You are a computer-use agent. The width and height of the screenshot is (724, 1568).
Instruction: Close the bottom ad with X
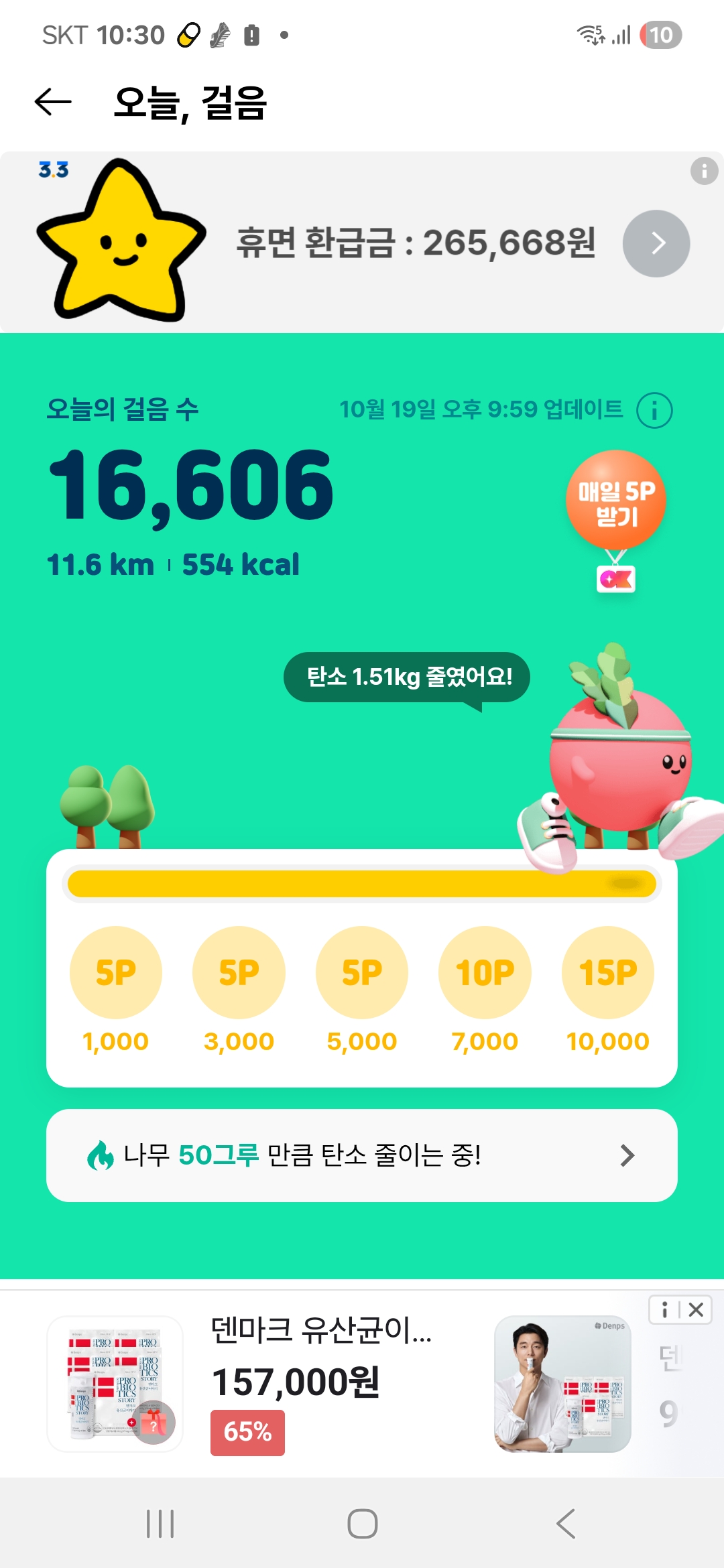coord(697,1309)
